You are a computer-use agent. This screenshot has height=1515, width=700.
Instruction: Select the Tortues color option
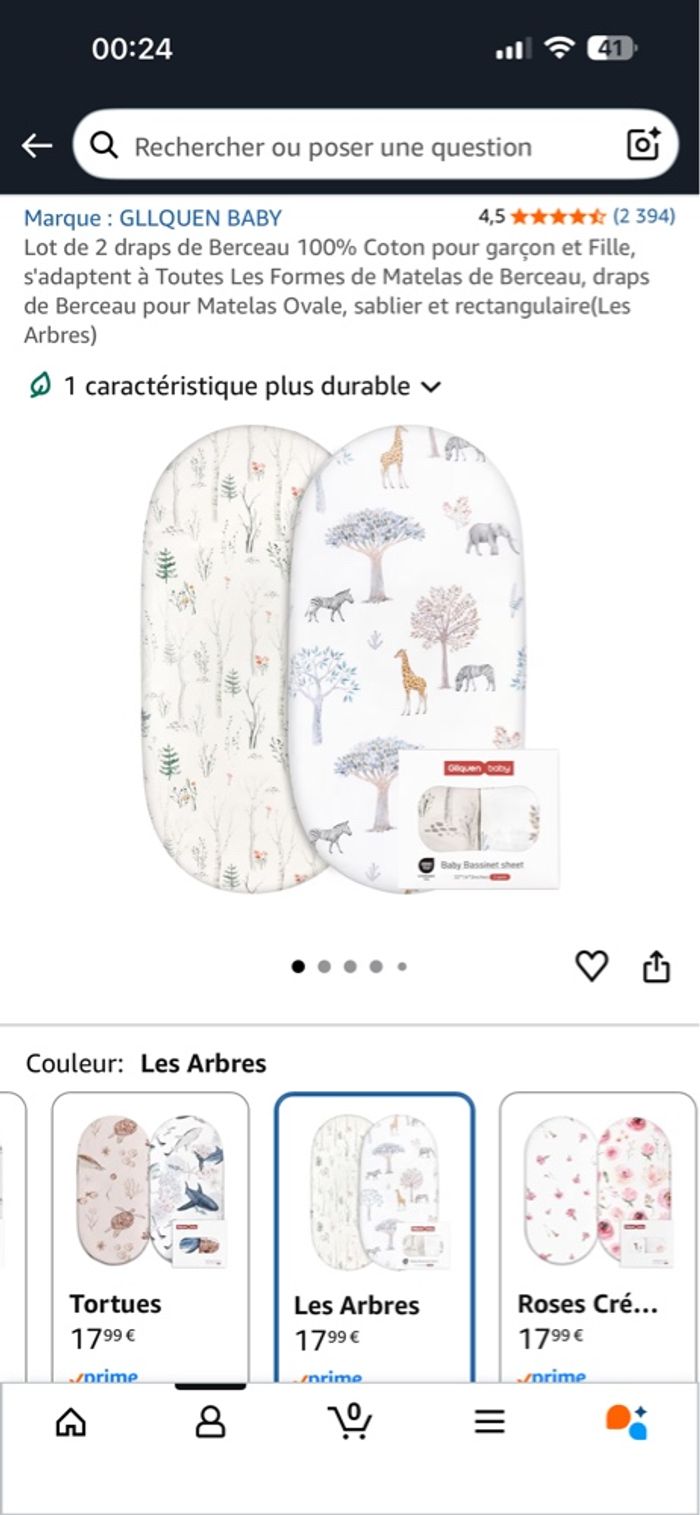pyautogui.click(x=150, y=1235)
